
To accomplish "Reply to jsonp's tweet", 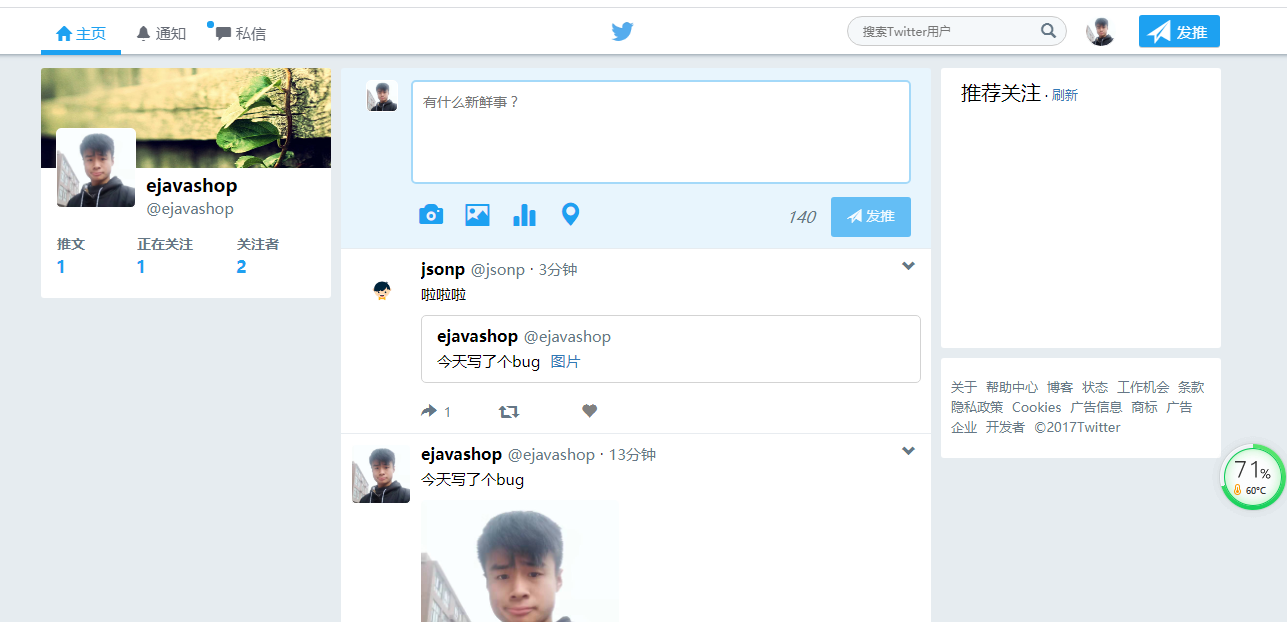I will pyautogui.click(x=431, y=411).
